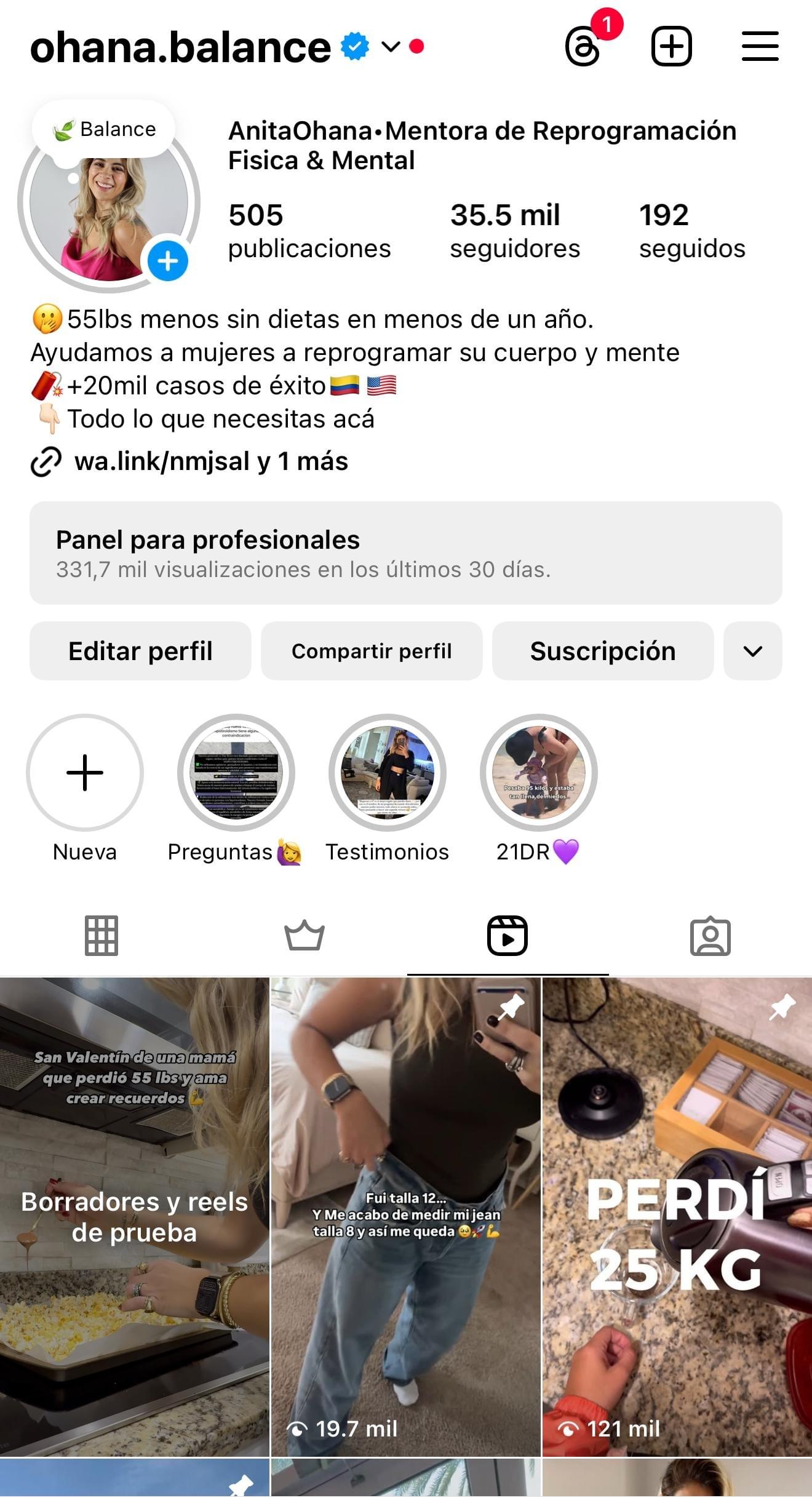
Task: Open the 21DR highlight
Action: point(539,773)
